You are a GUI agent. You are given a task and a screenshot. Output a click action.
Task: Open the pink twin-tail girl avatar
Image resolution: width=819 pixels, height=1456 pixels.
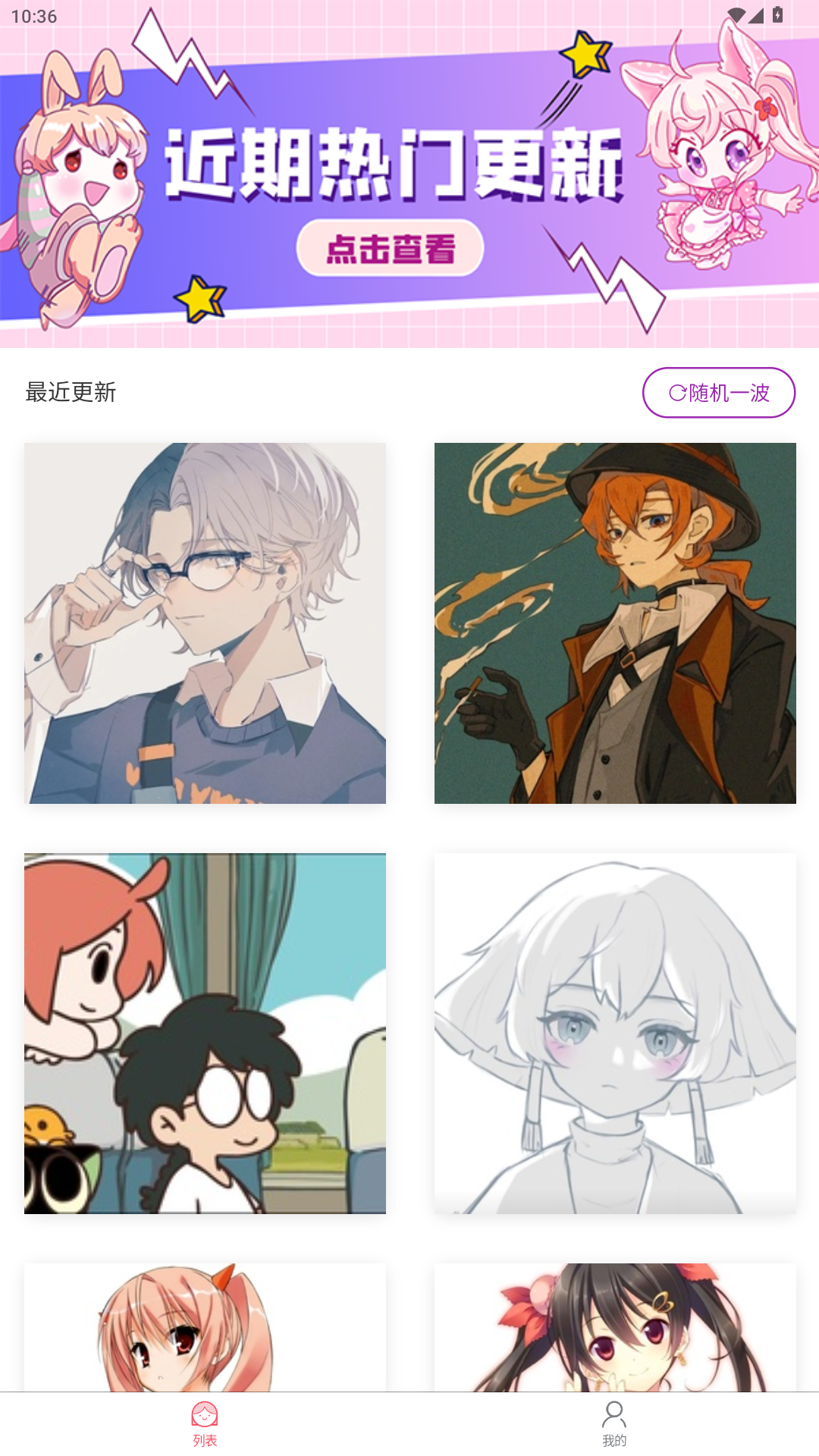coord(205,1327)
